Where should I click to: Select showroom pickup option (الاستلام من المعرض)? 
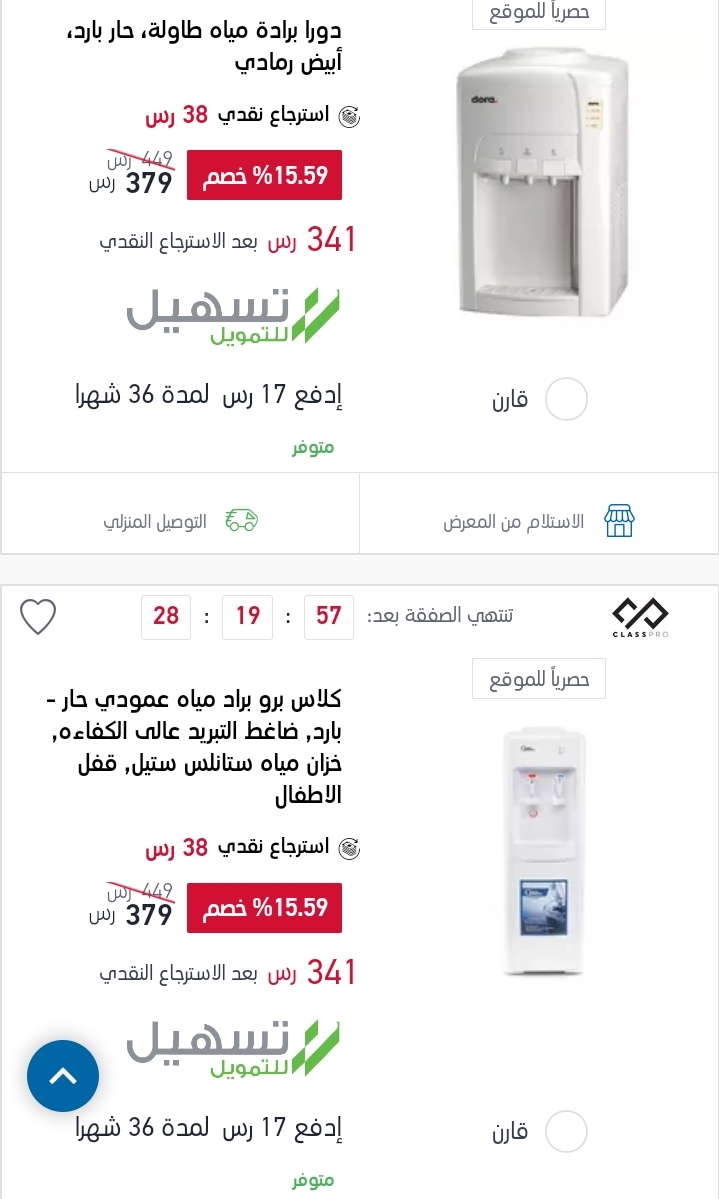click(x=538, y=522)
